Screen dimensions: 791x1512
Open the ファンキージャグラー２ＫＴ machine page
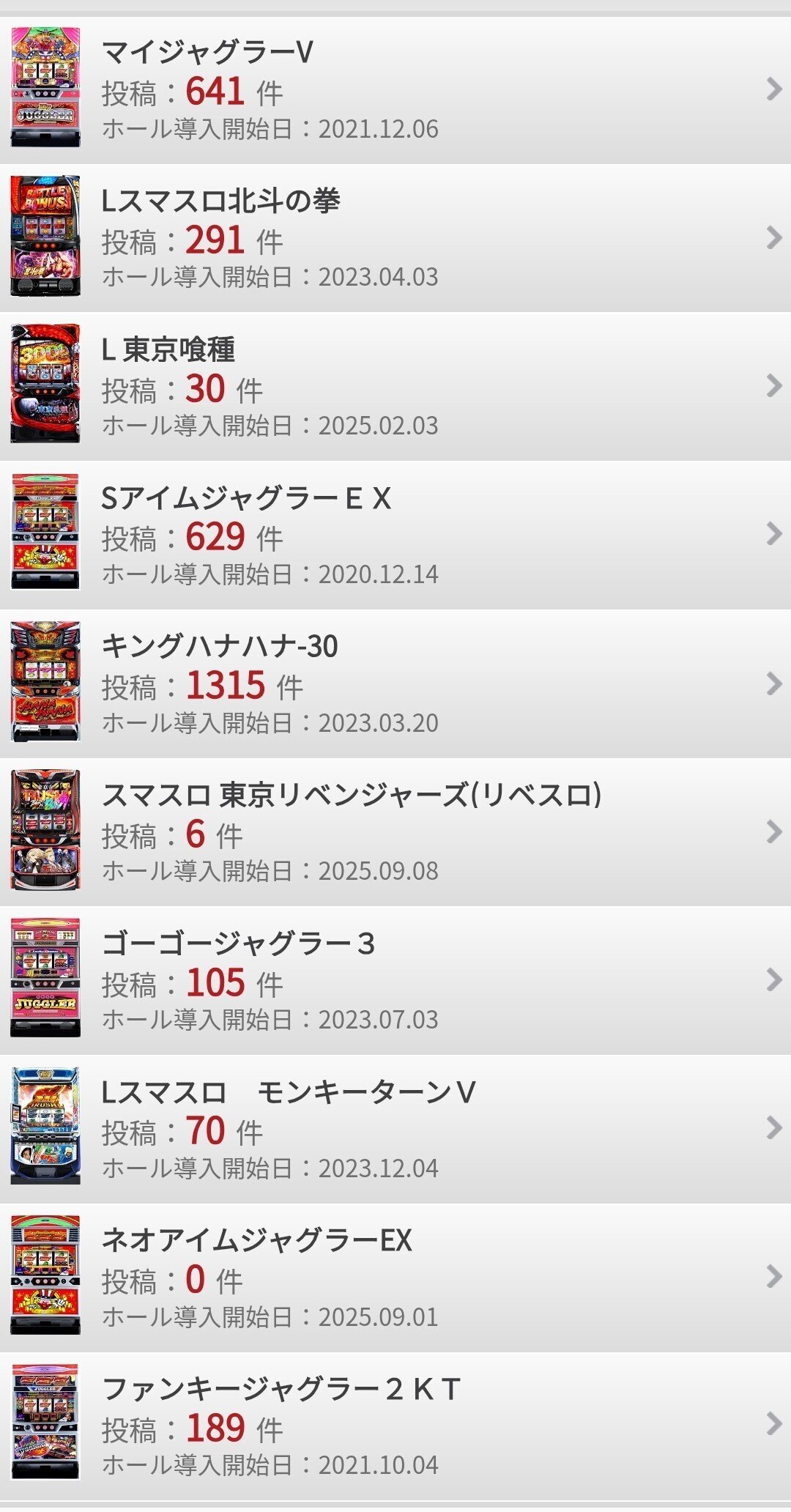(395, 1424)
